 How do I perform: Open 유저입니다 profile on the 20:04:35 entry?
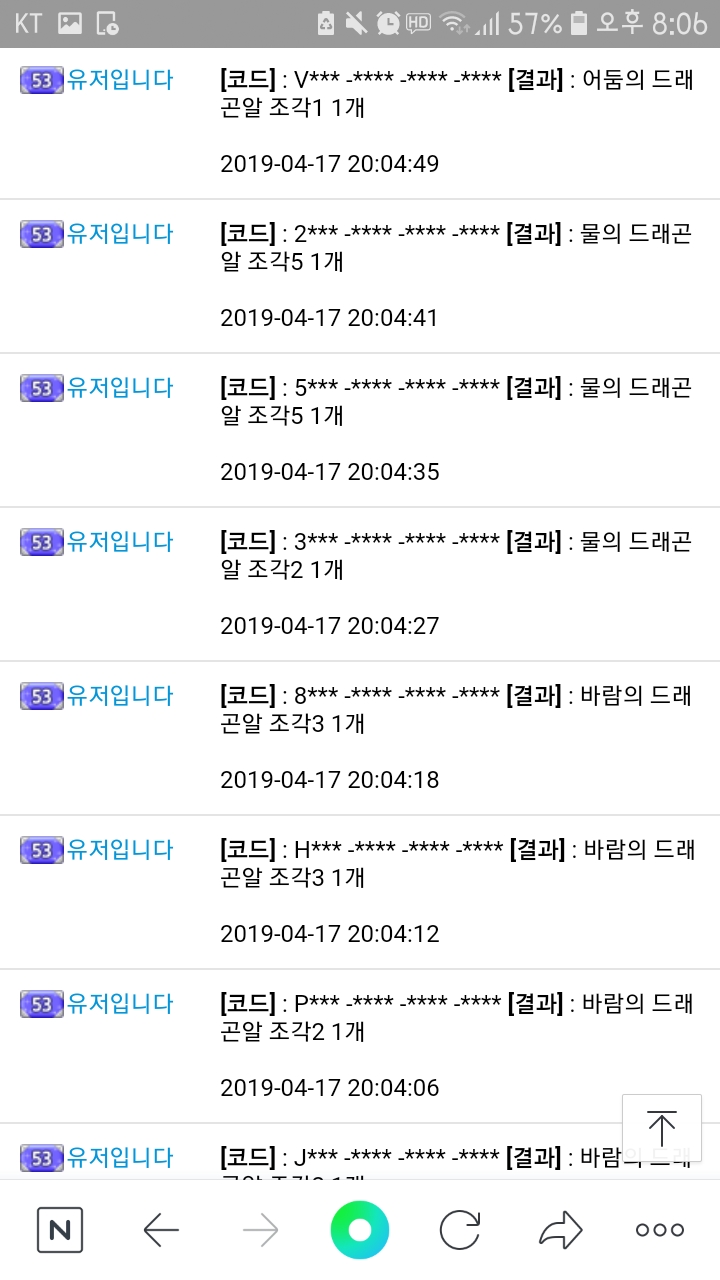coord(119,388)
